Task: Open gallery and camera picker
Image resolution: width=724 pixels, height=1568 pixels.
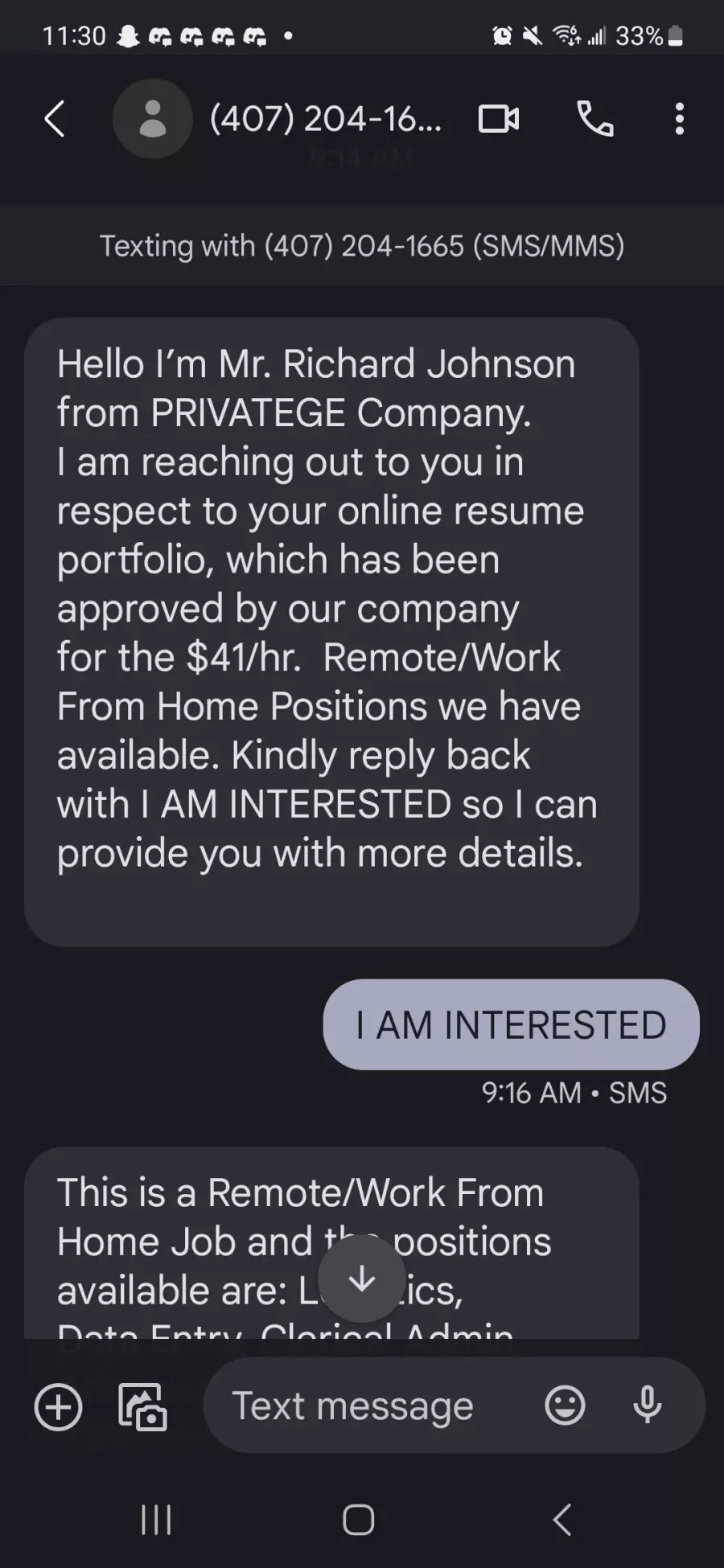Action: coord(142,1407)
